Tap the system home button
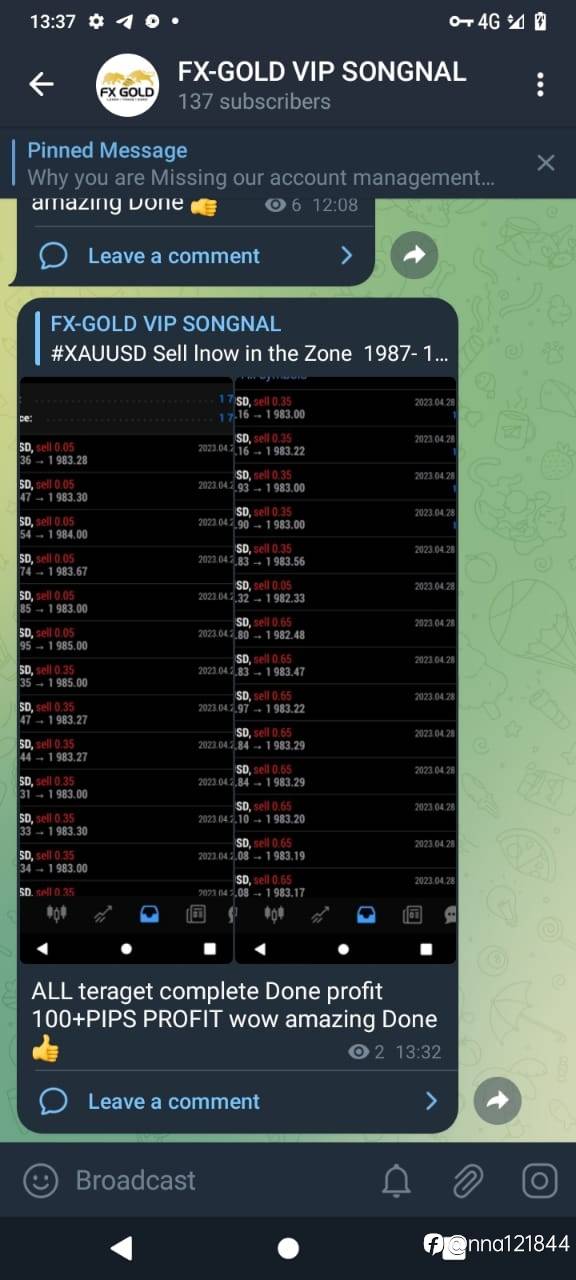The image size is (576, 1280). 288,1248
